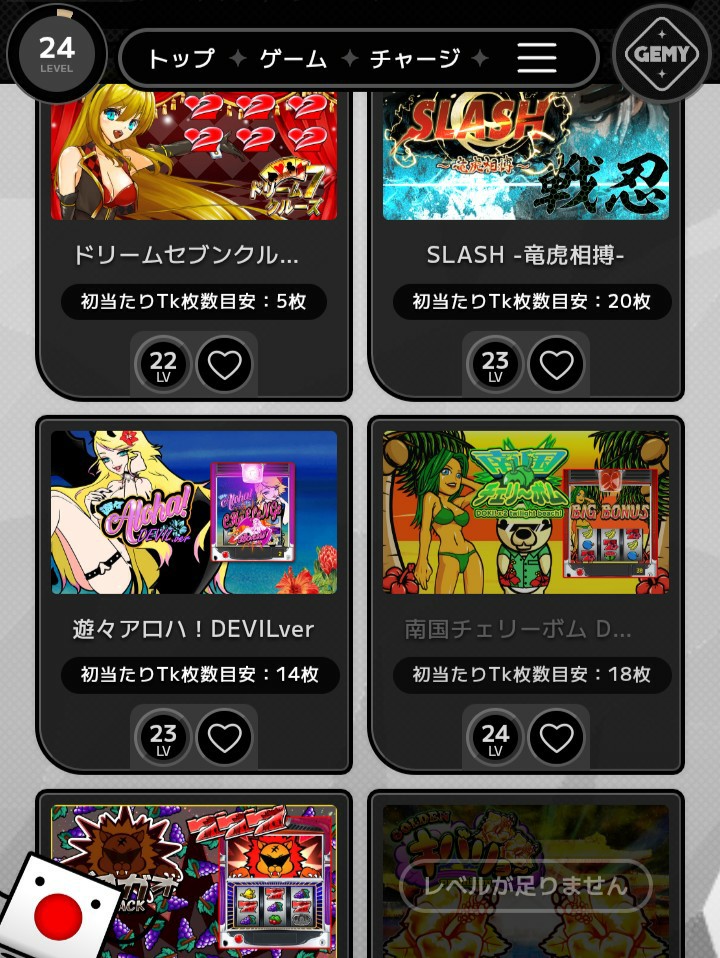The width and height of the screenshot is (720, 958).
Task: Add 遊々アロハ！DEVILver to favorites
Action: (x=224, y=739)
